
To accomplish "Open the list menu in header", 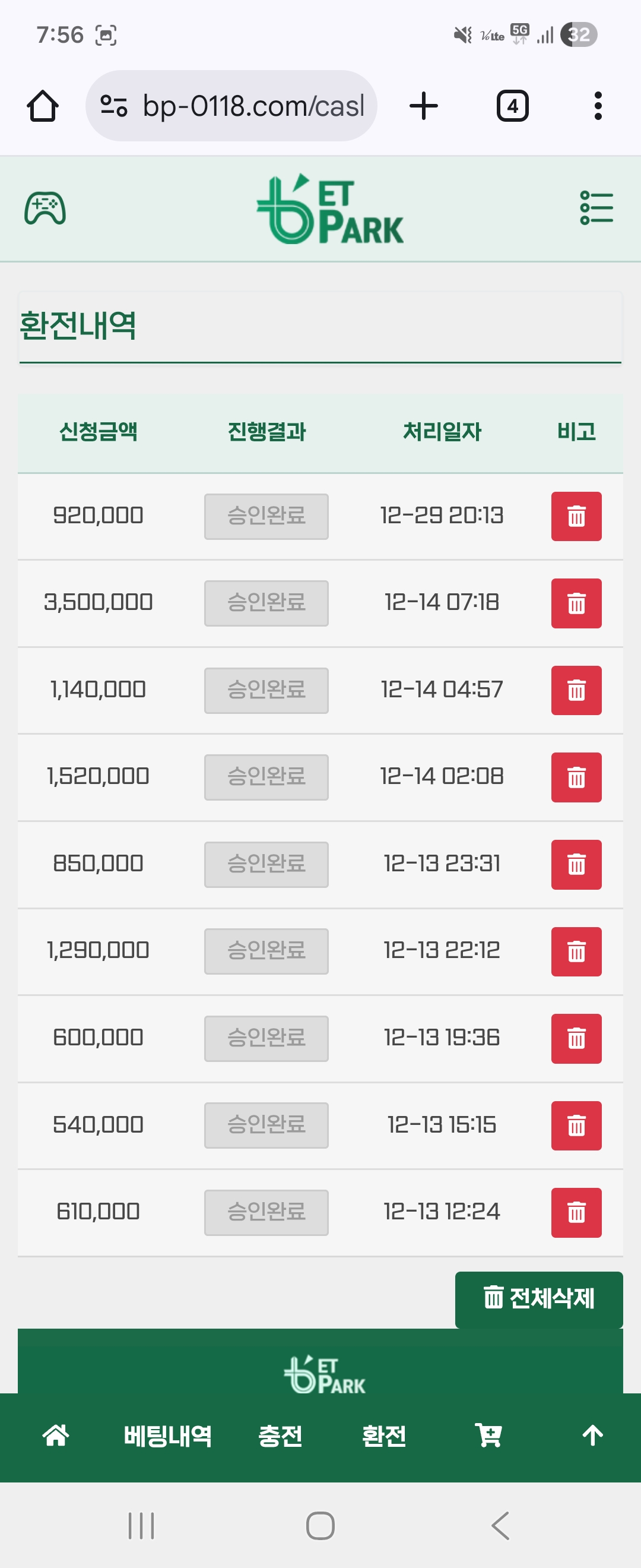I will pos(596,208).
